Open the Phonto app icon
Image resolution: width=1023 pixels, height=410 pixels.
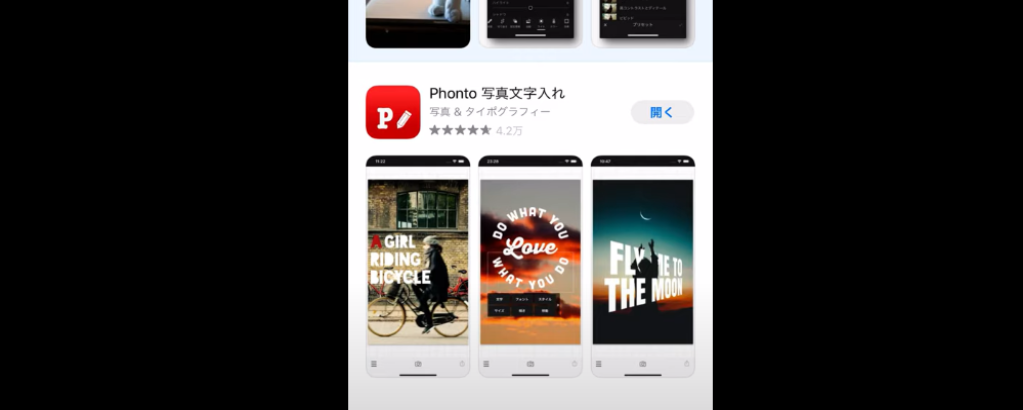(x=392, y=112)
